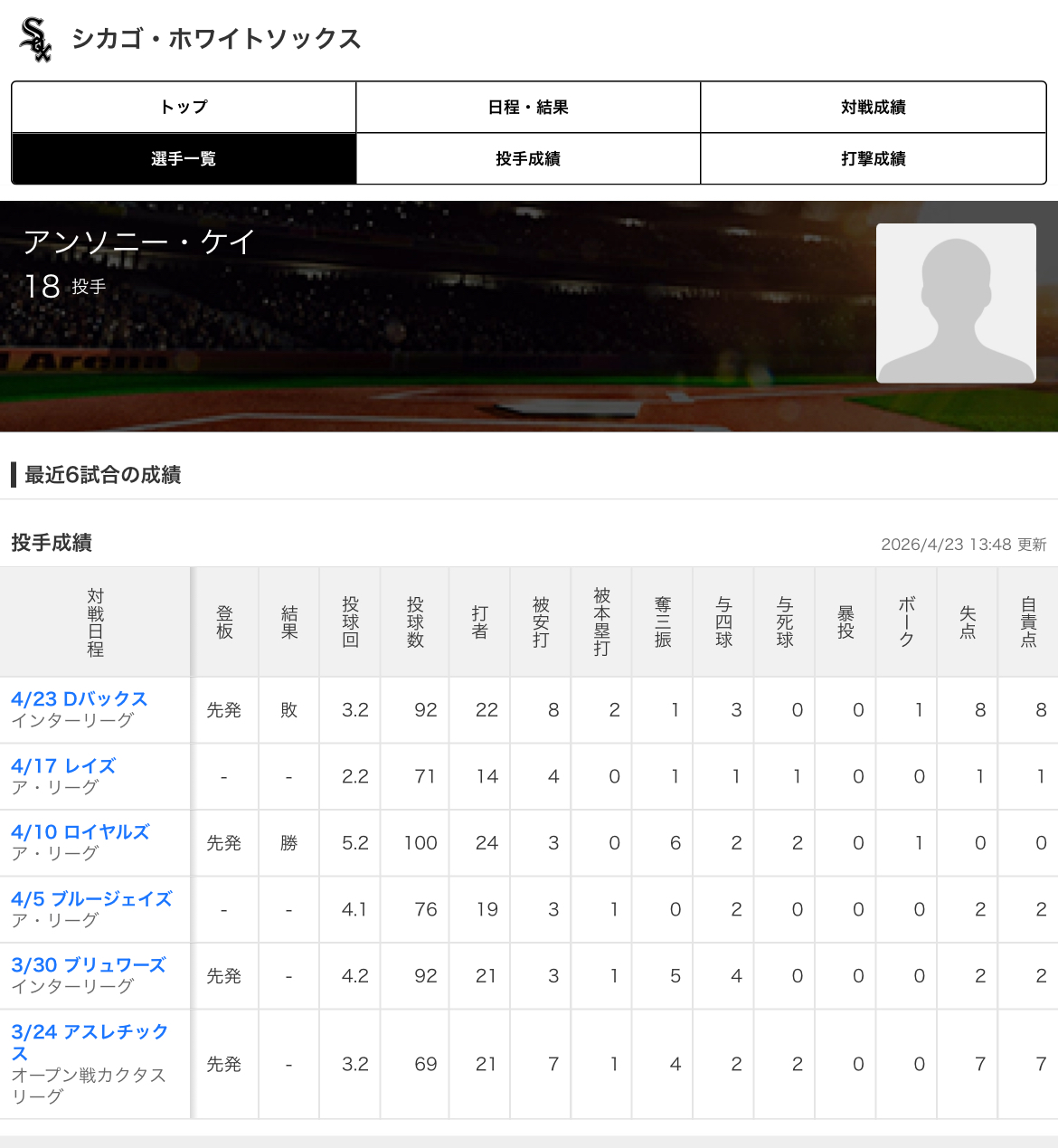1058x1148 pixels.
Task: View the 3/30 ブリュワーズ game
Action: tap(89, 964)
